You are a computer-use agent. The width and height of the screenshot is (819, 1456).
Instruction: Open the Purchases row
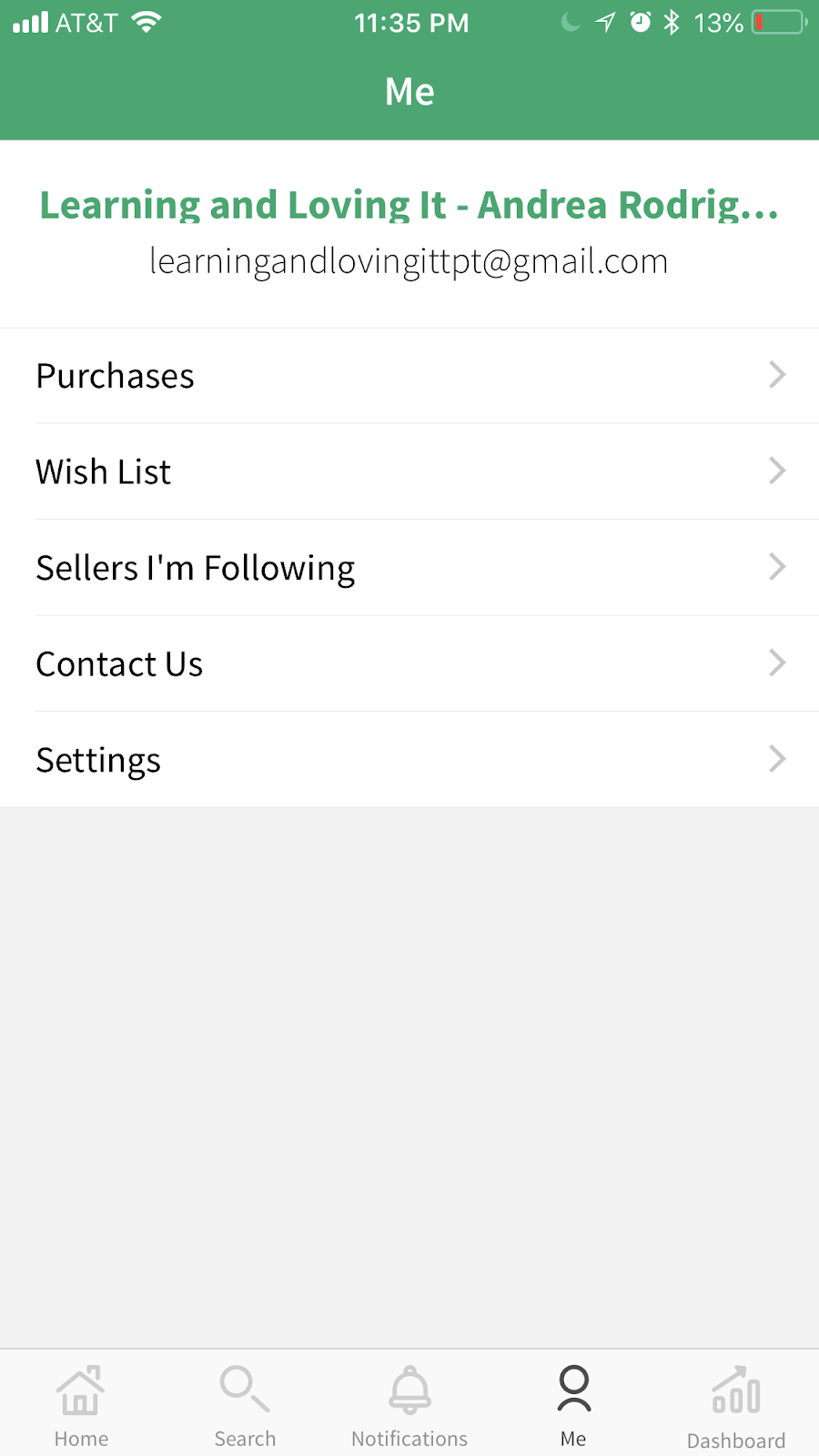point(409,376)
